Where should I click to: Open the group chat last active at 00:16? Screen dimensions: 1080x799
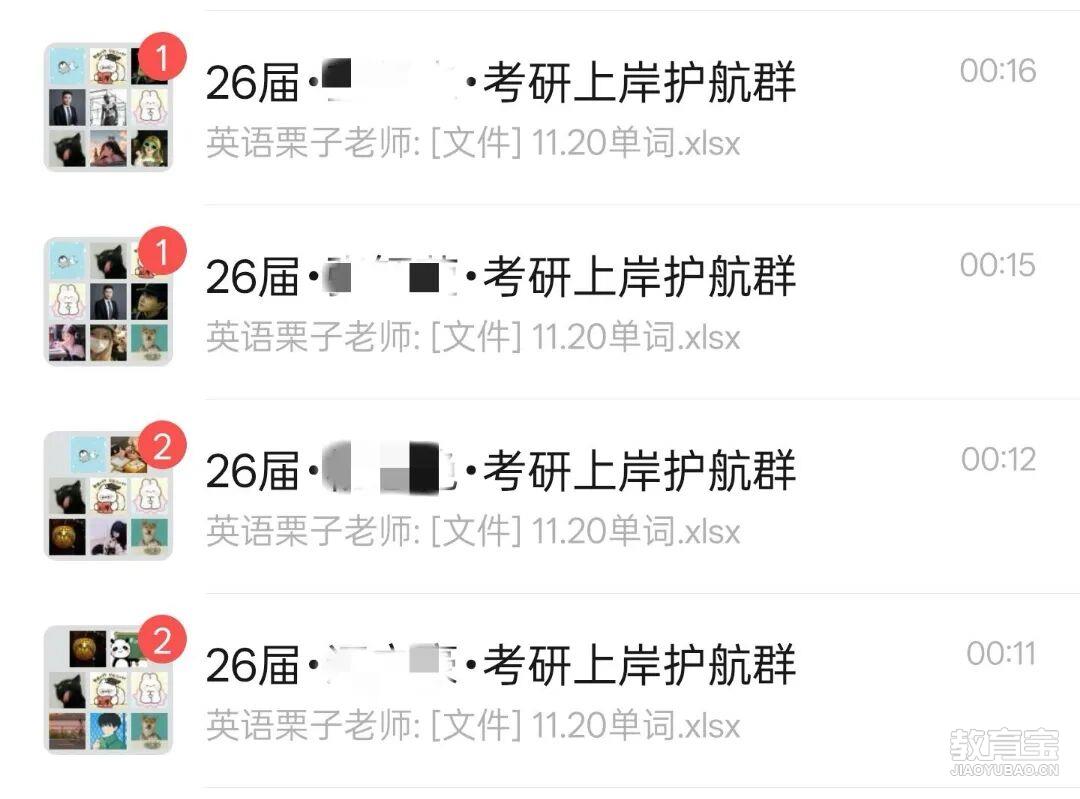(x=500, y=108)
